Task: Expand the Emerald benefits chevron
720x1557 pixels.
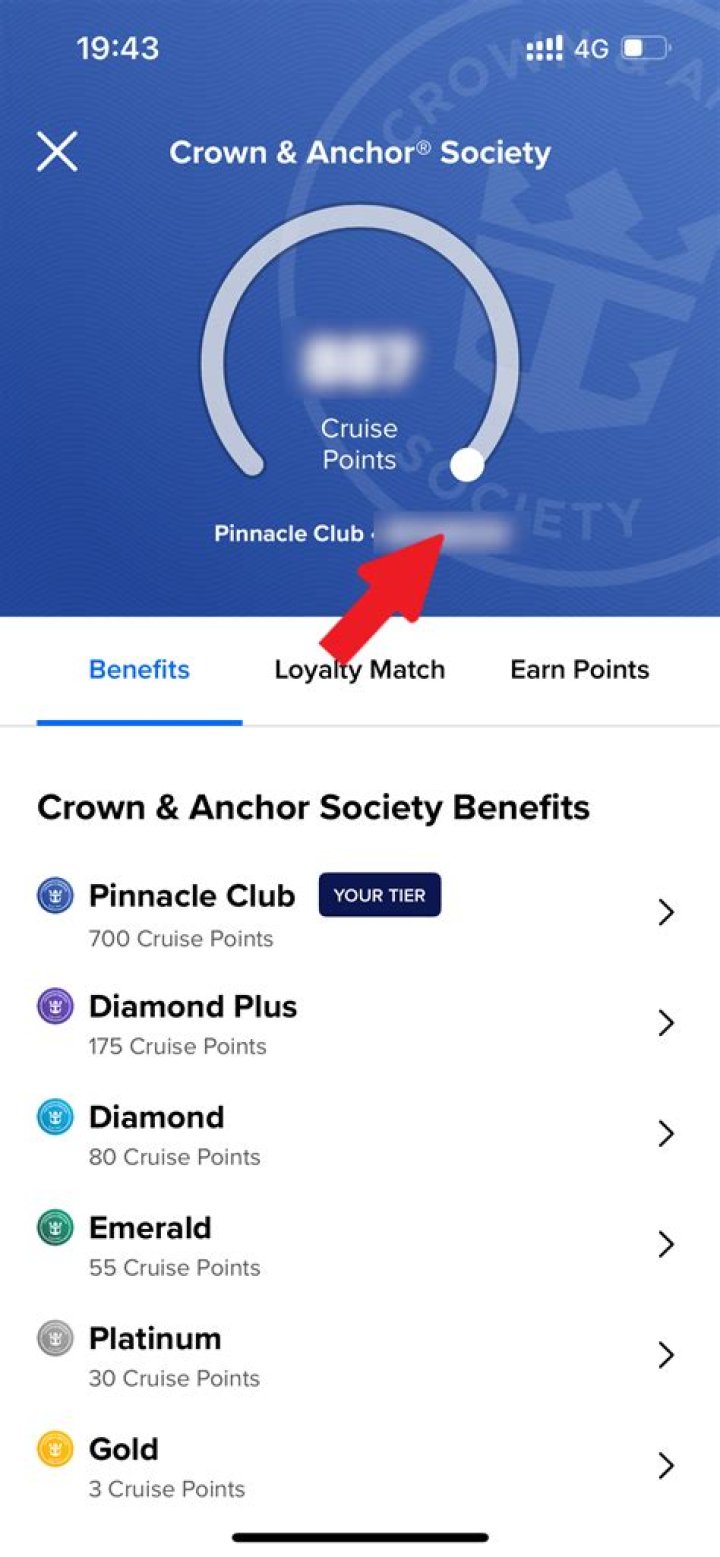Action: [x=667, y=1244]
